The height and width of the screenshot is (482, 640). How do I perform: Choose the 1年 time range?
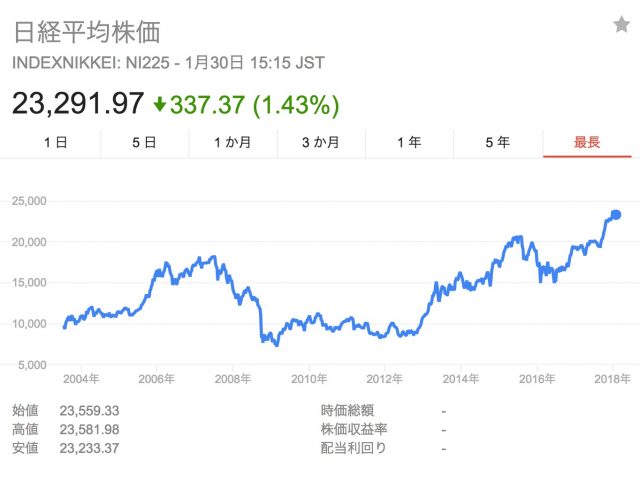409,143
